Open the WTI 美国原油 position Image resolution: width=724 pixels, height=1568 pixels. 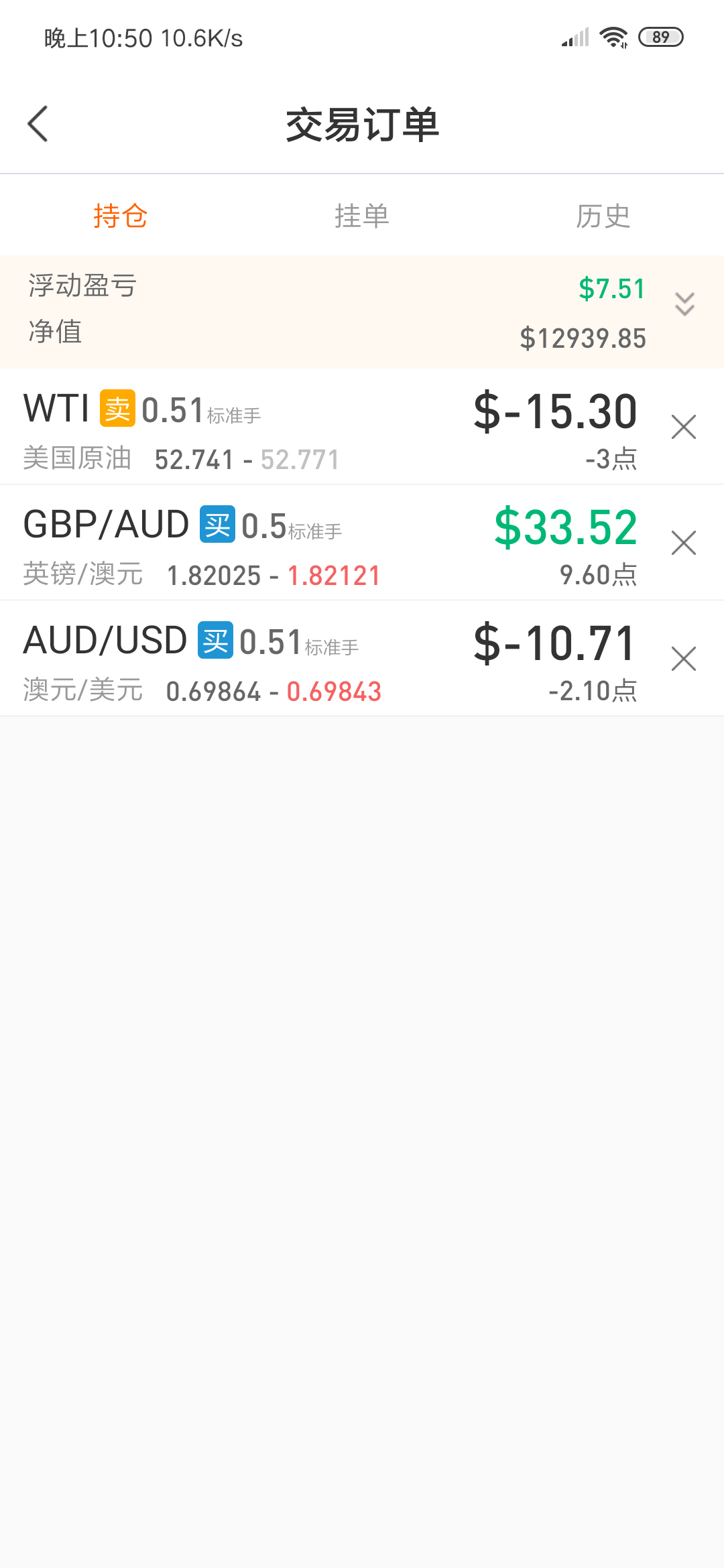coord(328,427)
